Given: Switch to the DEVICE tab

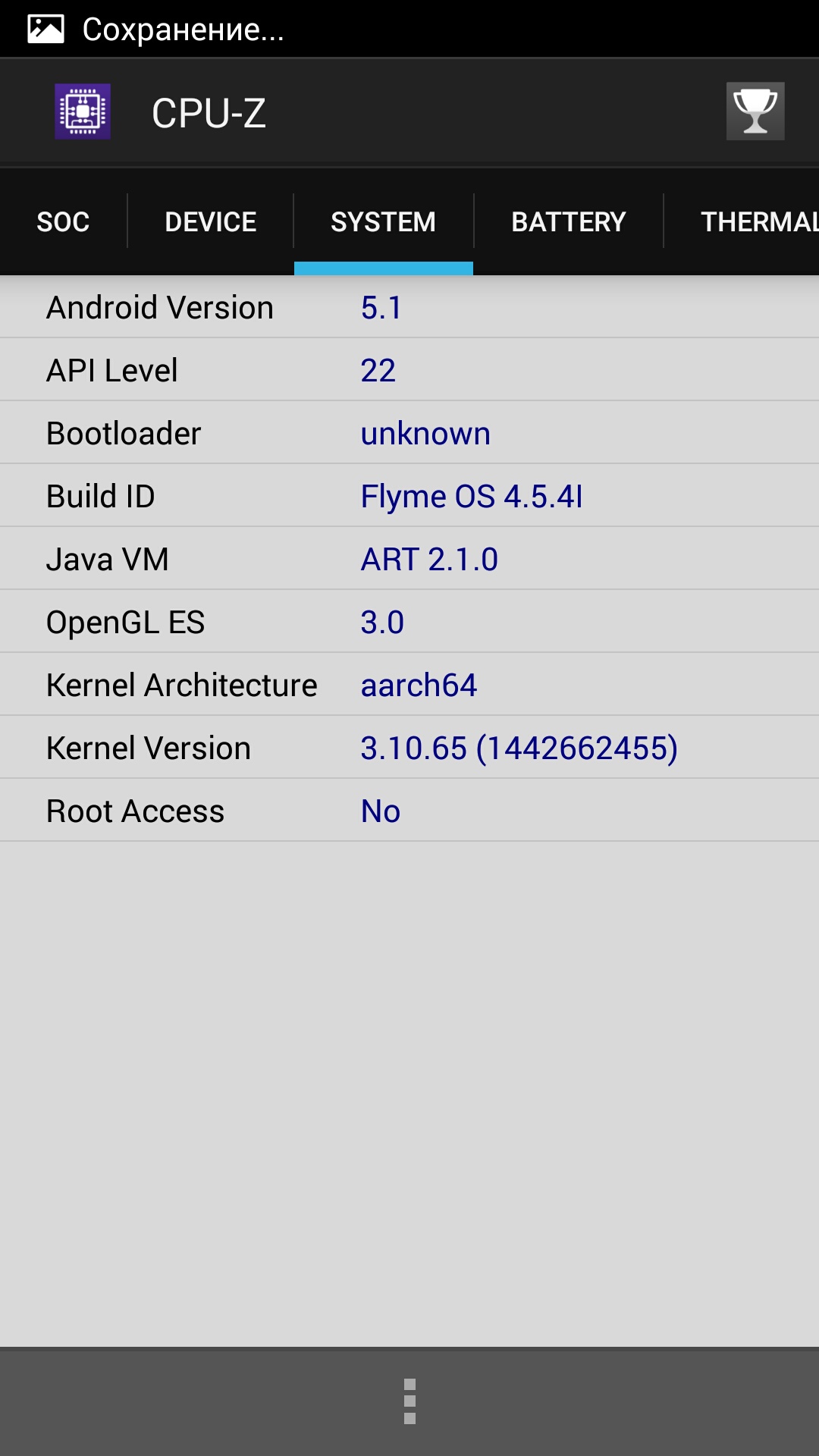Looking at the screenshot, I should coord(211,221).
